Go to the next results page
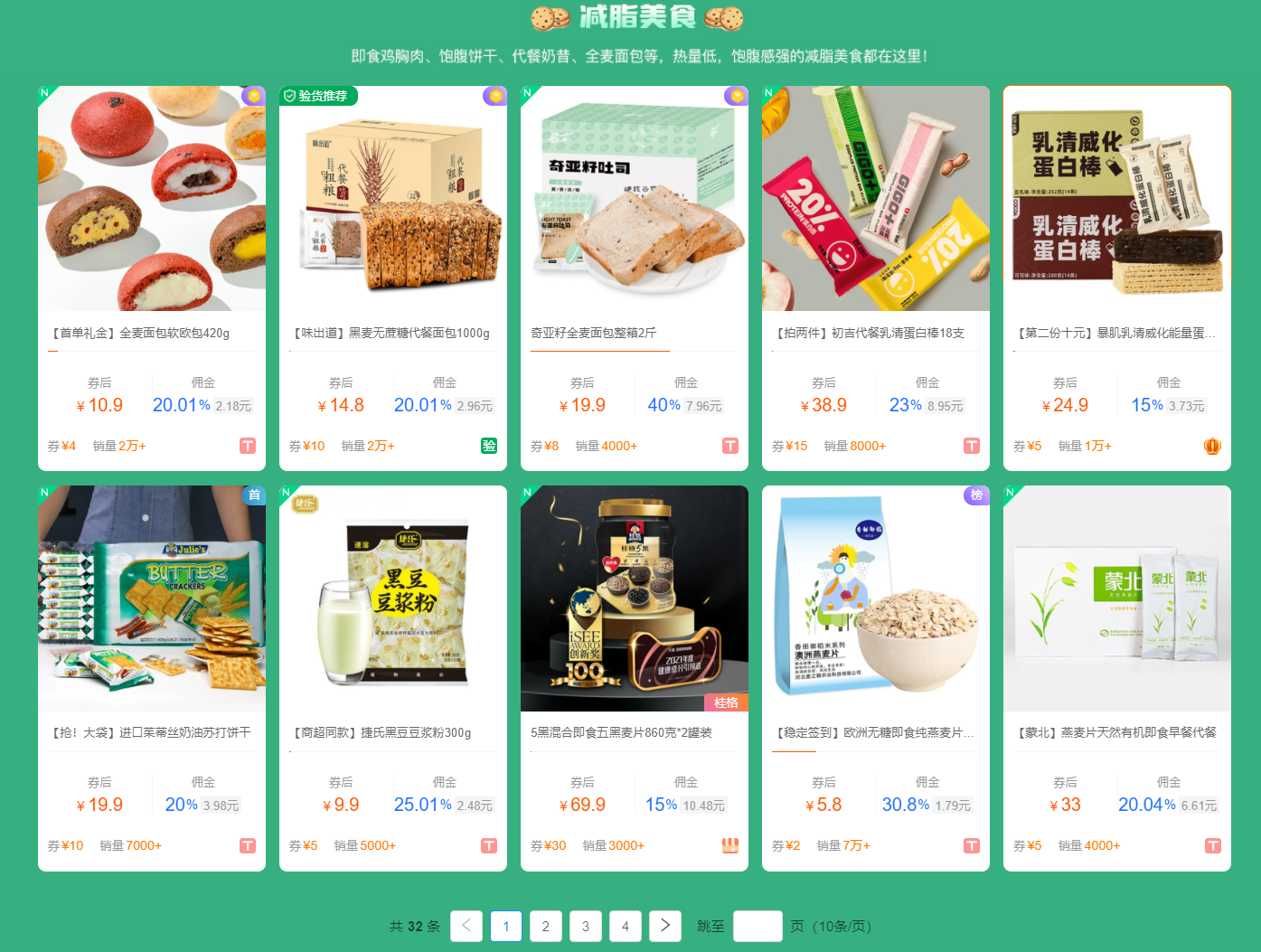1261x952 pixels. (665, 926)
